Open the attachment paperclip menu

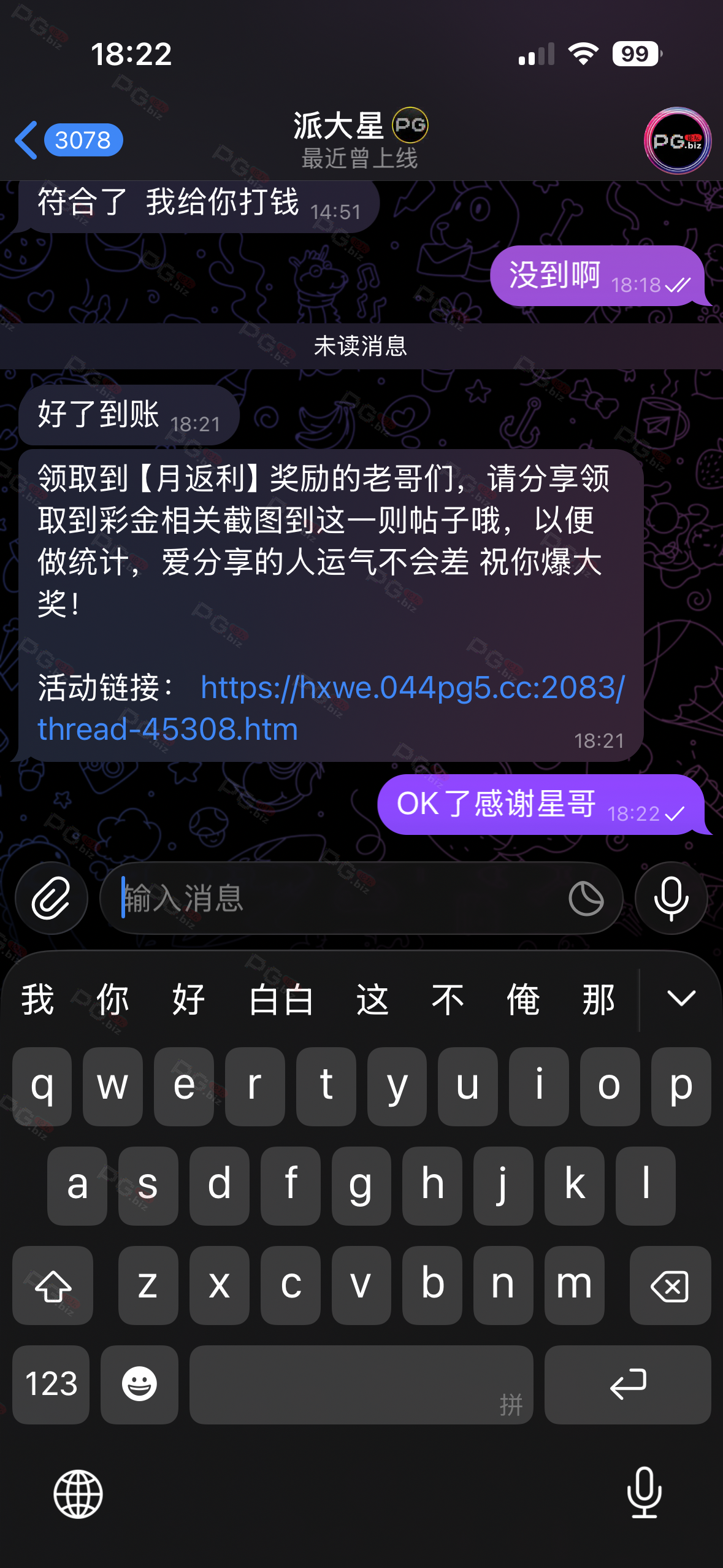pyautogui.click(x=52, y=899)
